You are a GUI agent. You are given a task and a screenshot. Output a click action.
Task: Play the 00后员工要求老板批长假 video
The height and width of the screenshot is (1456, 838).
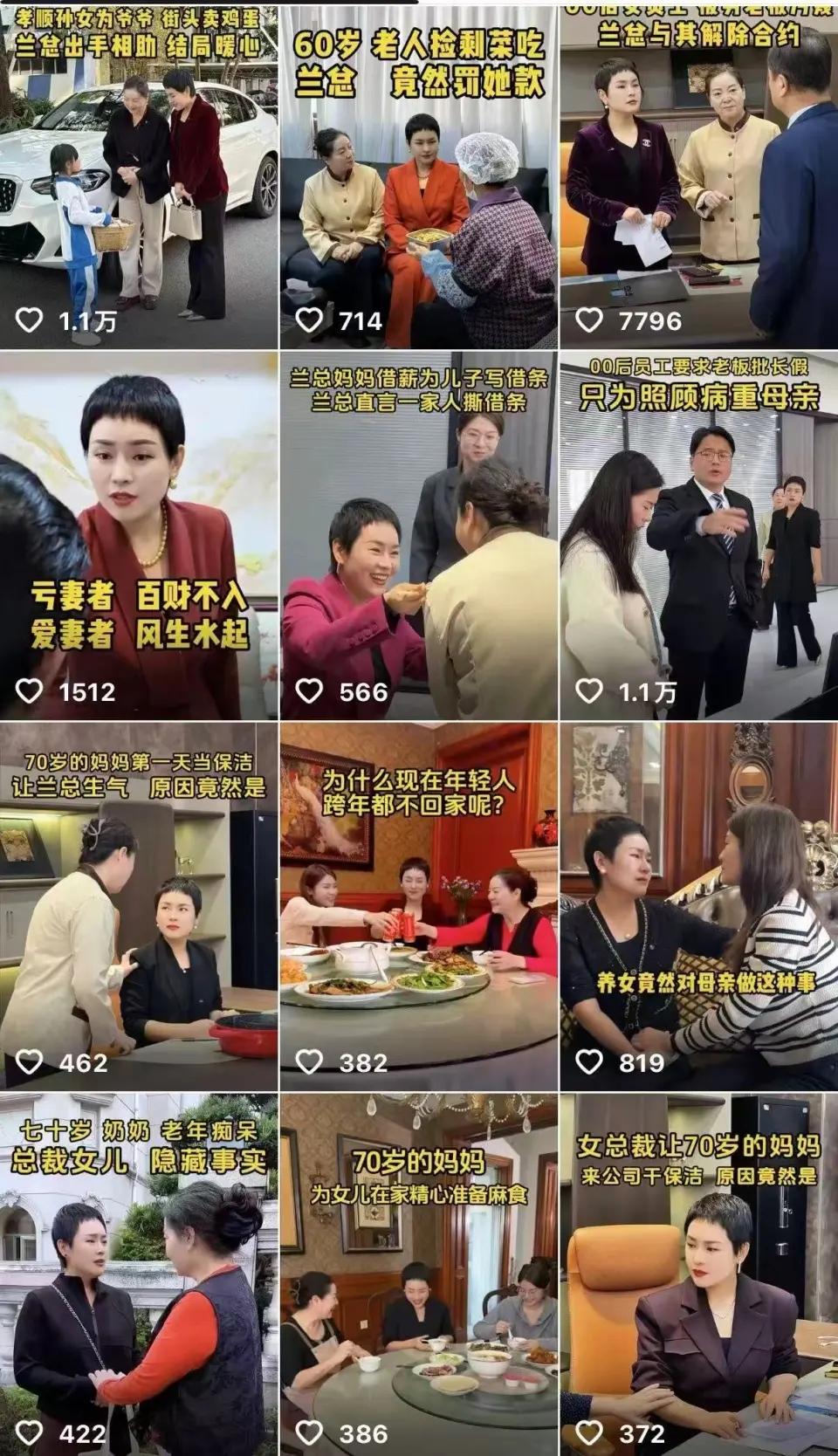click(698, 535)
